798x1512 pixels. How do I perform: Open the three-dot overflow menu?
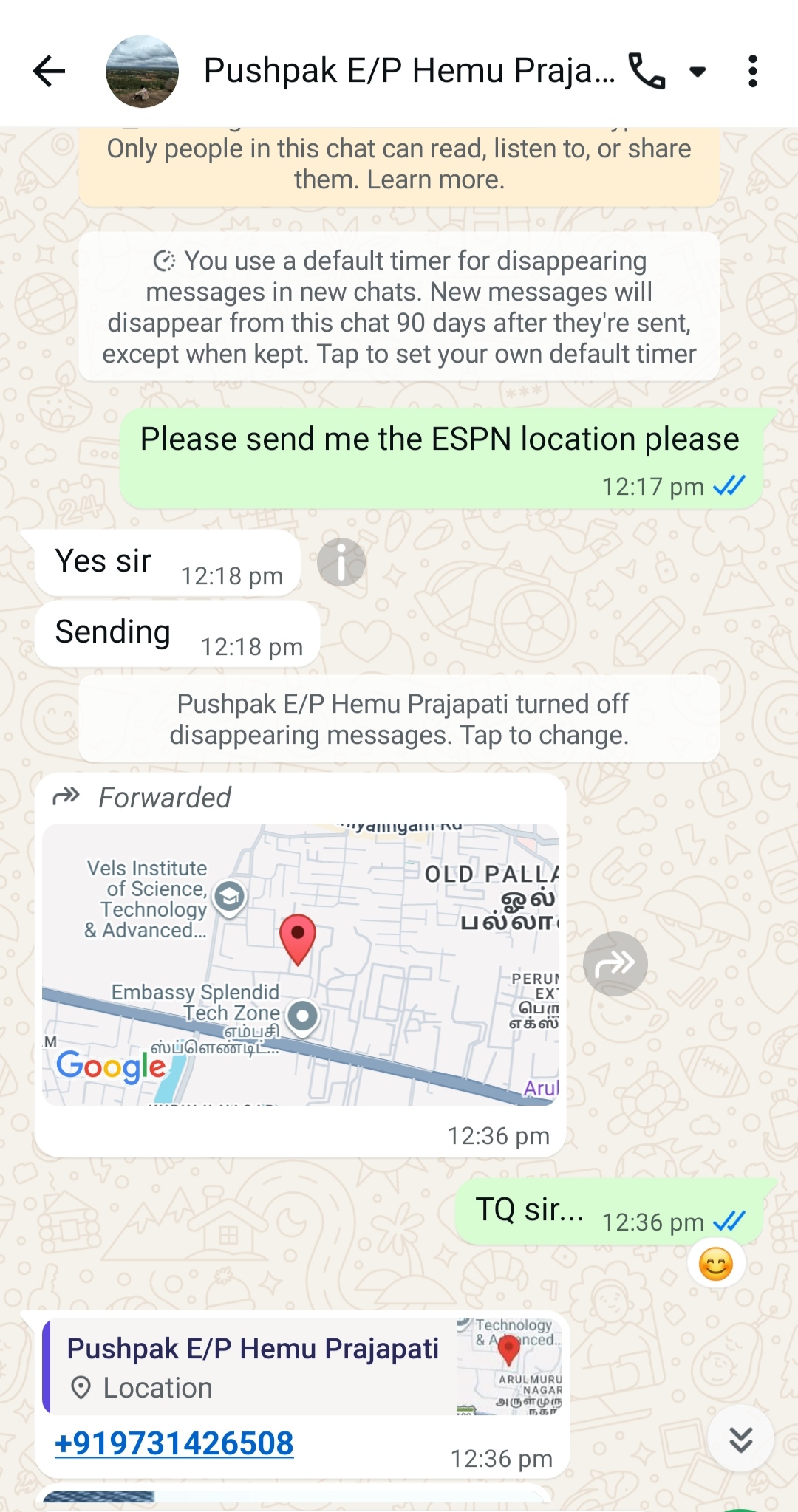(752, 72)
